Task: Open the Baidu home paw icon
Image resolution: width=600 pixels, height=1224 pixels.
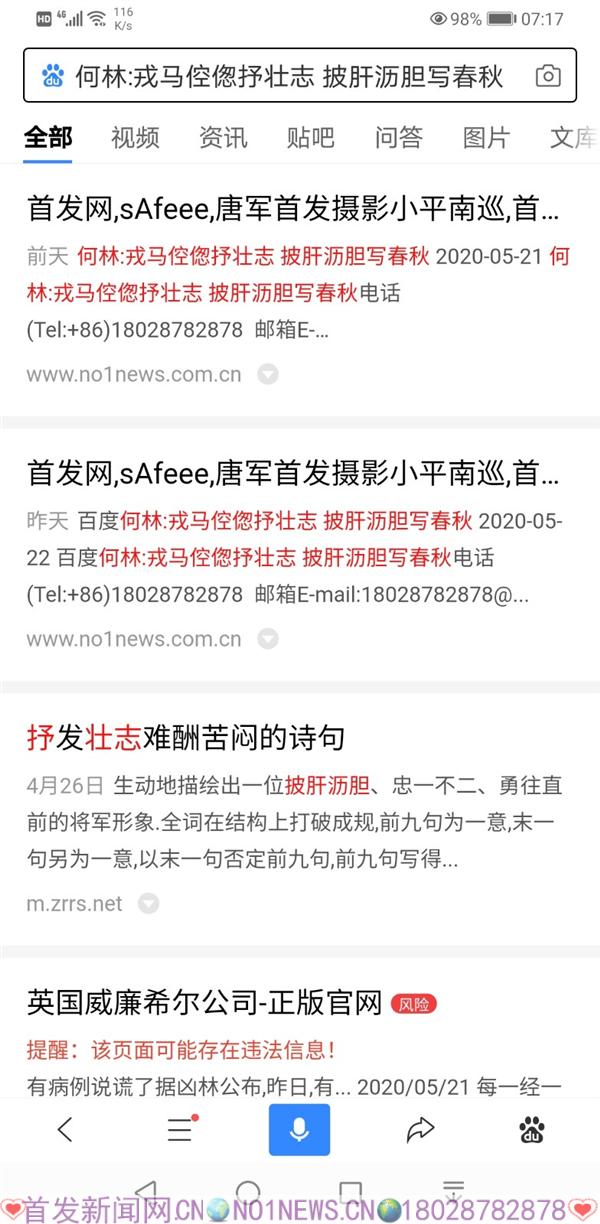Action: point(532,1130)
